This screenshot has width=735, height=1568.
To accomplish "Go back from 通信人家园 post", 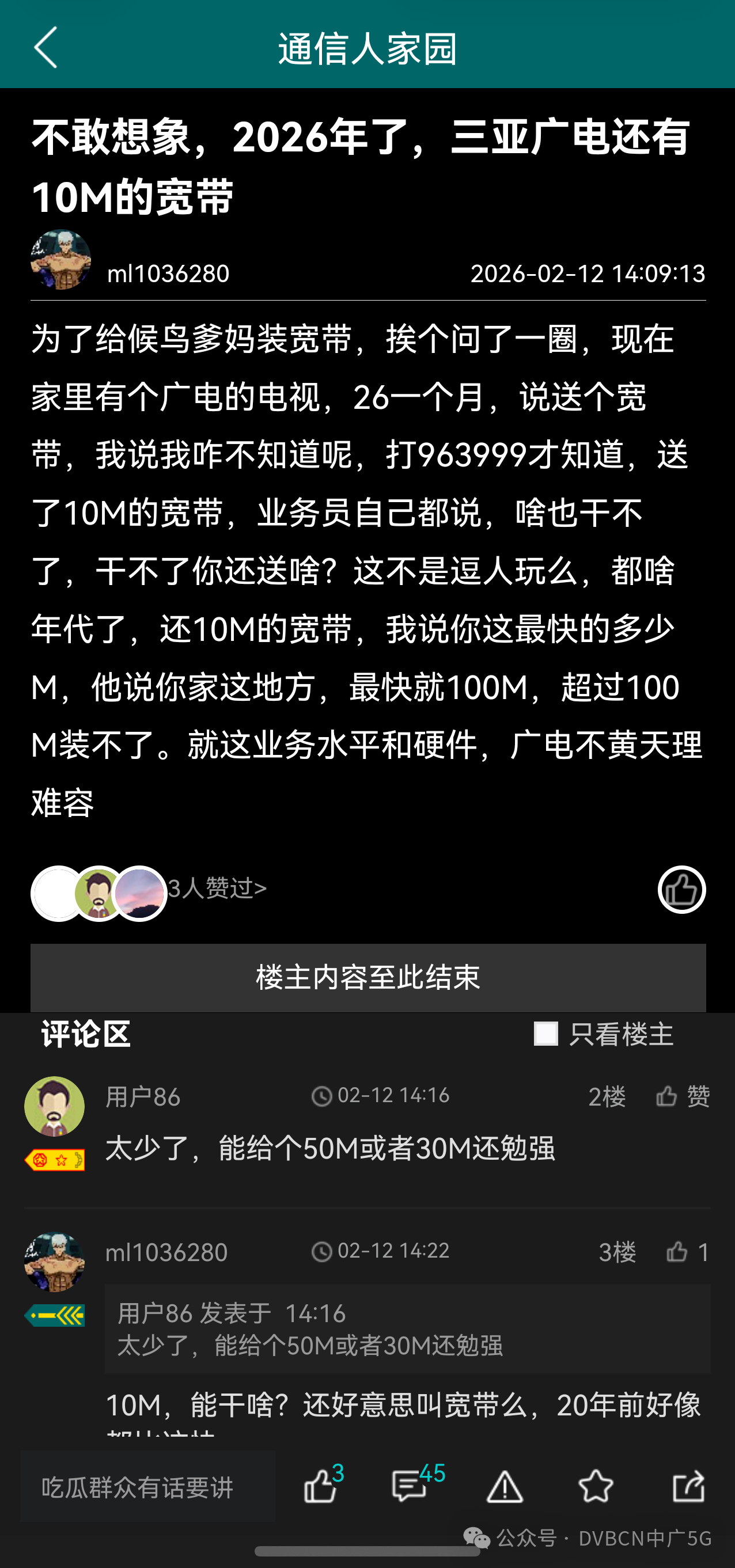I will pos(46,47).
